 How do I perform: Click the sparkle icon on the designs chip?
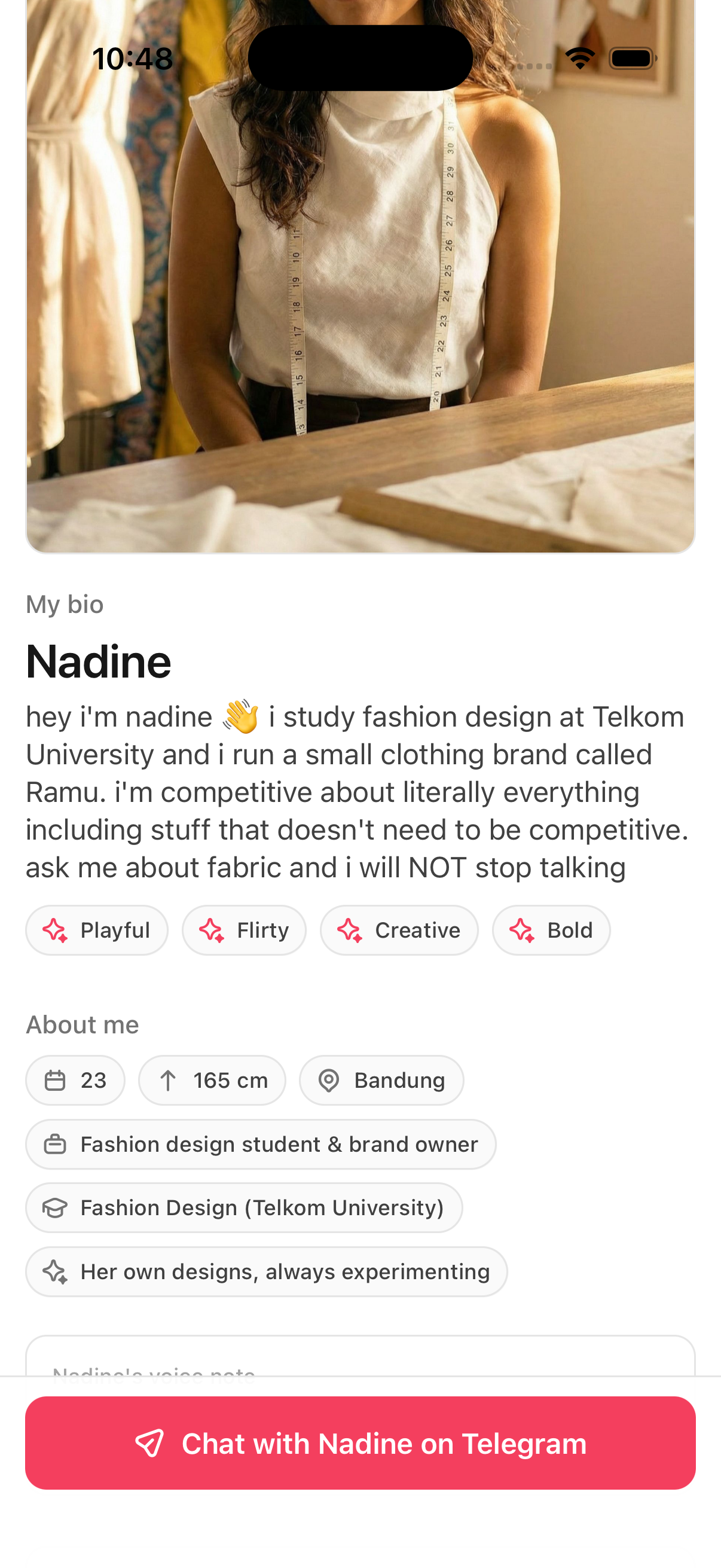click(56, 1271)
